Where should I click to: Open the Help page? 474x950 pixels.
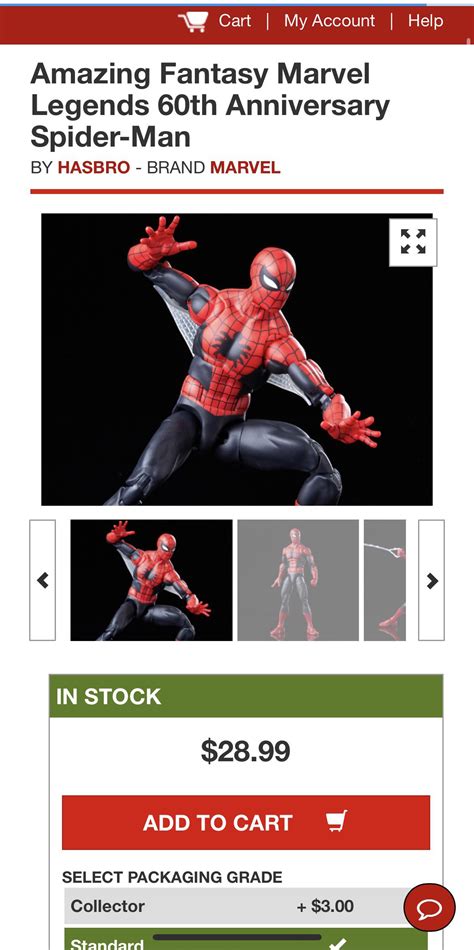(x=425, y=21)
